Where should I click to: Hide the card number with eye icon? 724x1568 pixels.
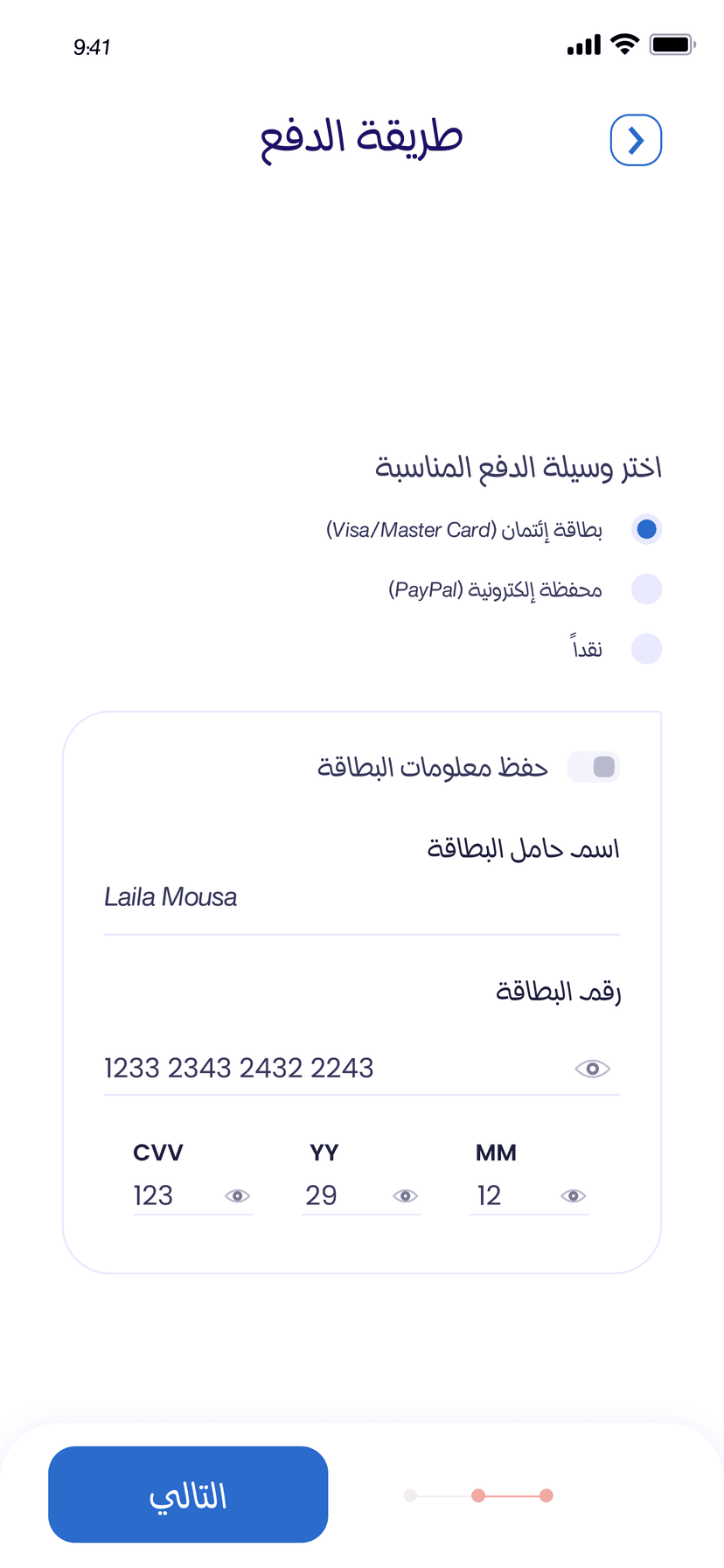(592, 1069)
